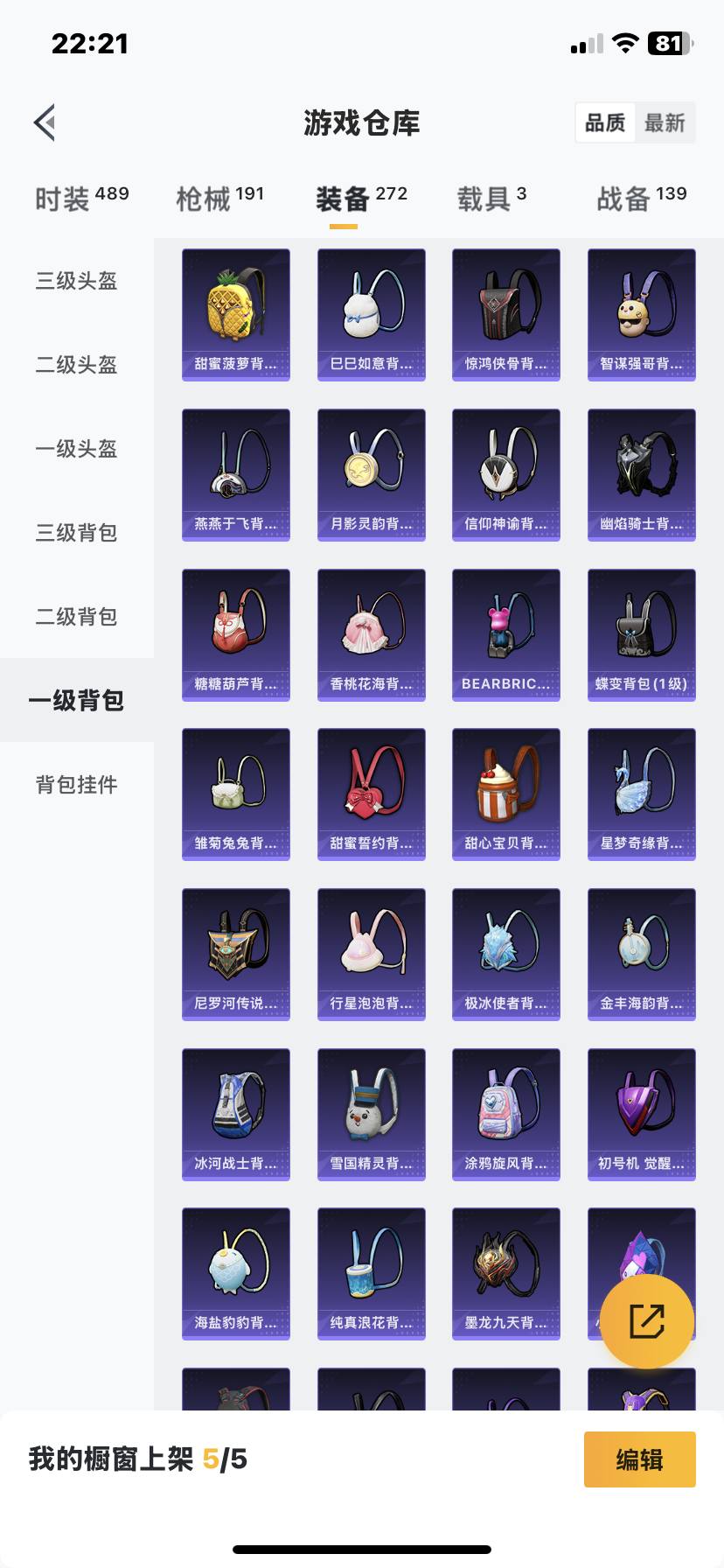Screen dimensions: 724x1568
Task: Tap the back arrow to exit warehouse
Action: click(x=45, y=122)
